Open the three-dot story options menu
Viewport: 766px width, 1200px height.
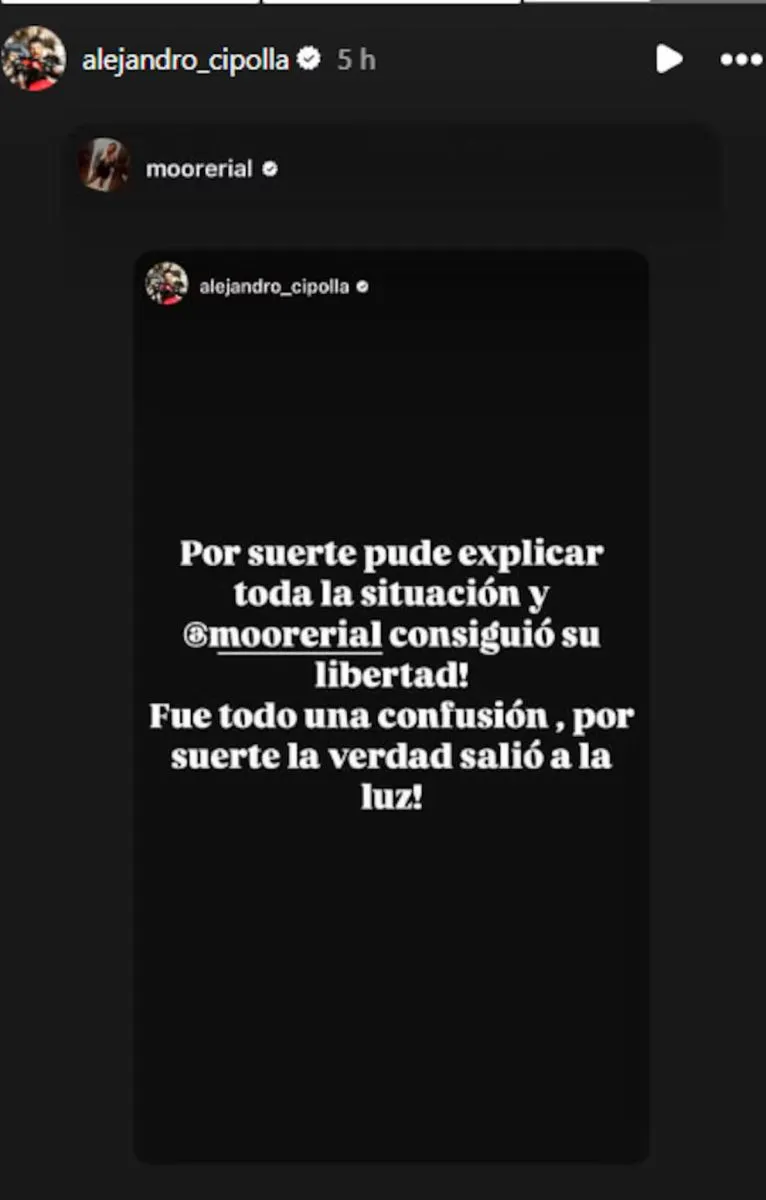pyautogui.click(x=740, y=60)
